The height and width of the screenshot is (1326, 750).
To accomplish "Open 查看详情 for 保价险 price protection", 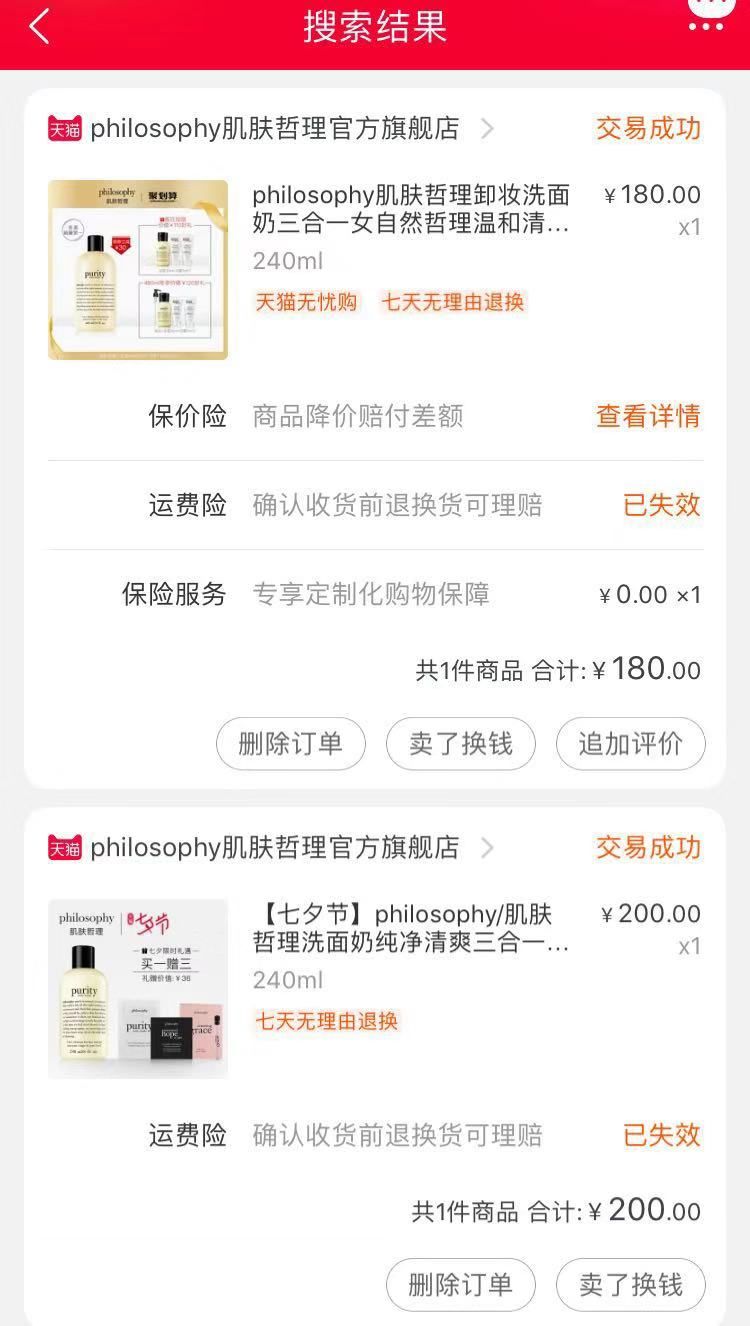I will tap(647, 417).
